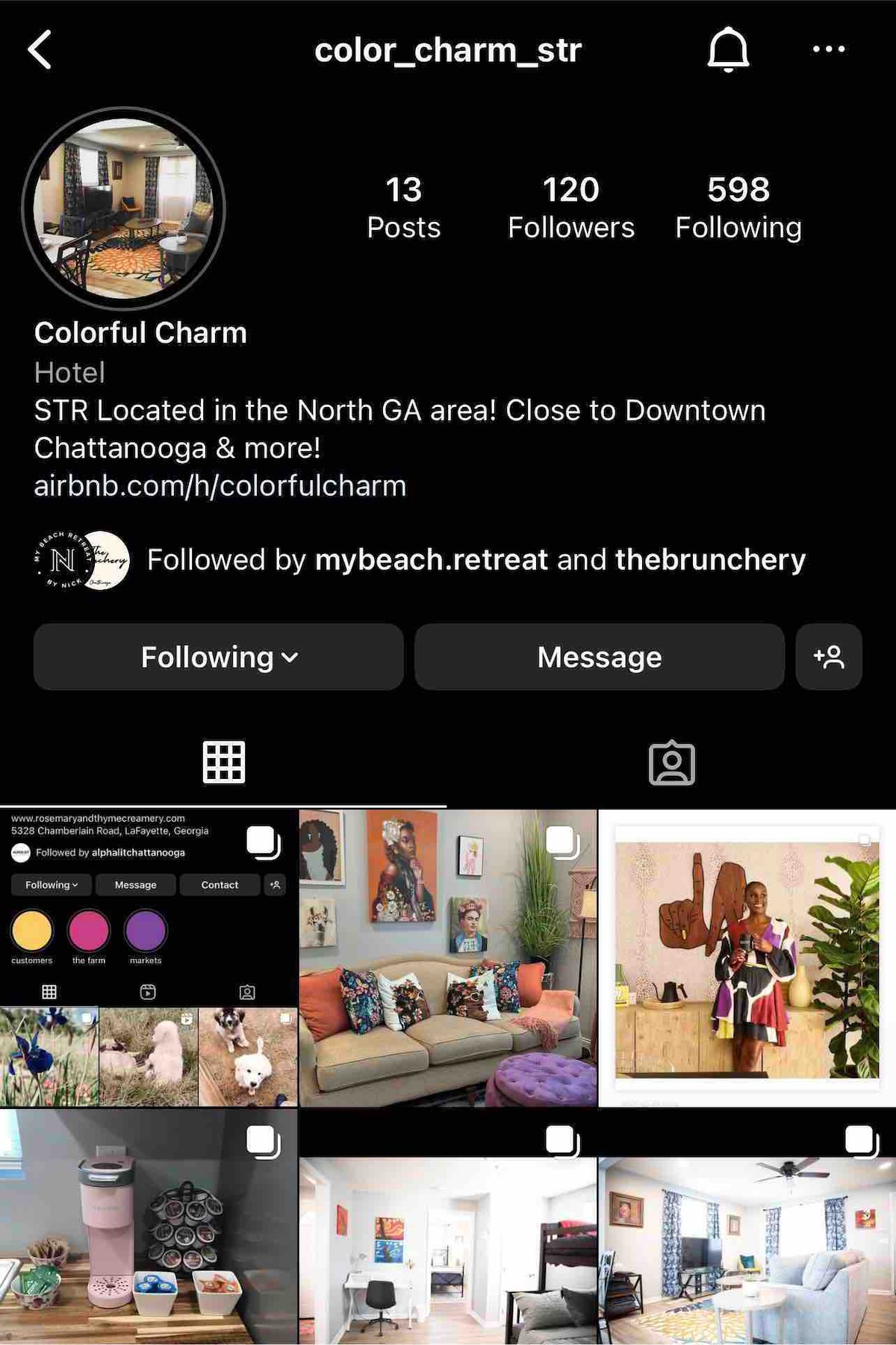
Task: Open the airbnb.com/h/colorfulcharm link
Action: (x=220, y=486)
